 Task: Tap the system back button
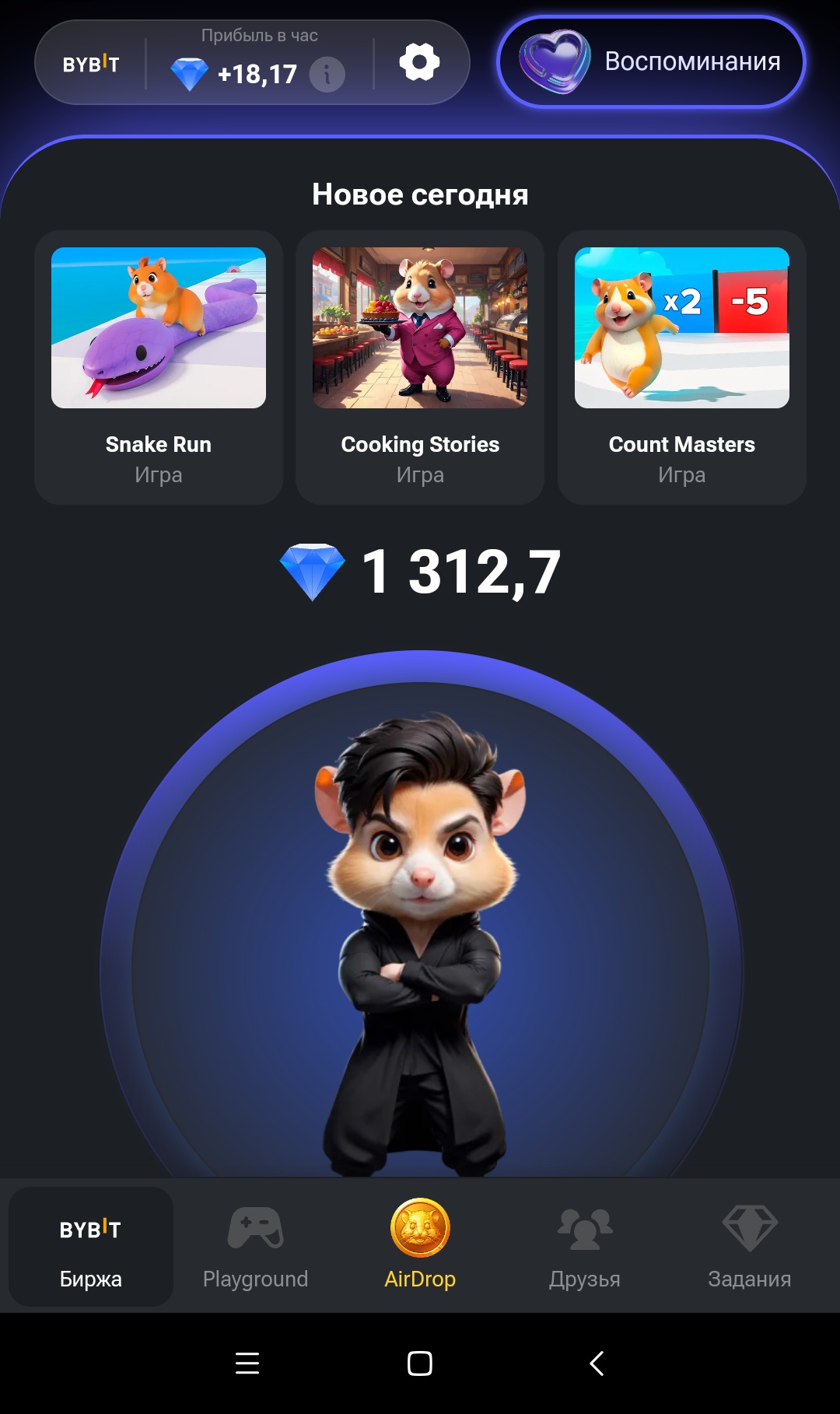click(x=597, y=1363)
